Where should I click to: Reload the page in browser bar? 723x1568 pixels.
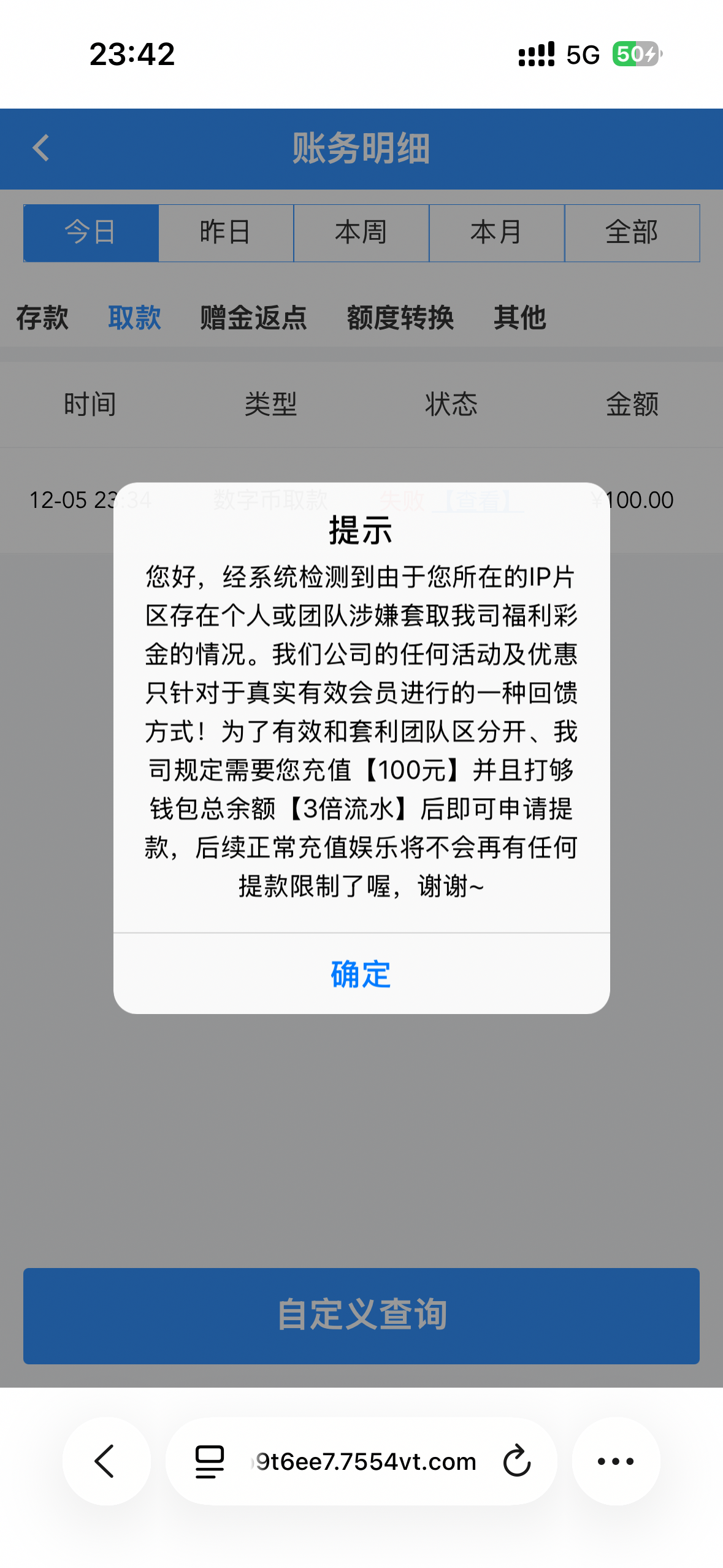point(516,1461)
